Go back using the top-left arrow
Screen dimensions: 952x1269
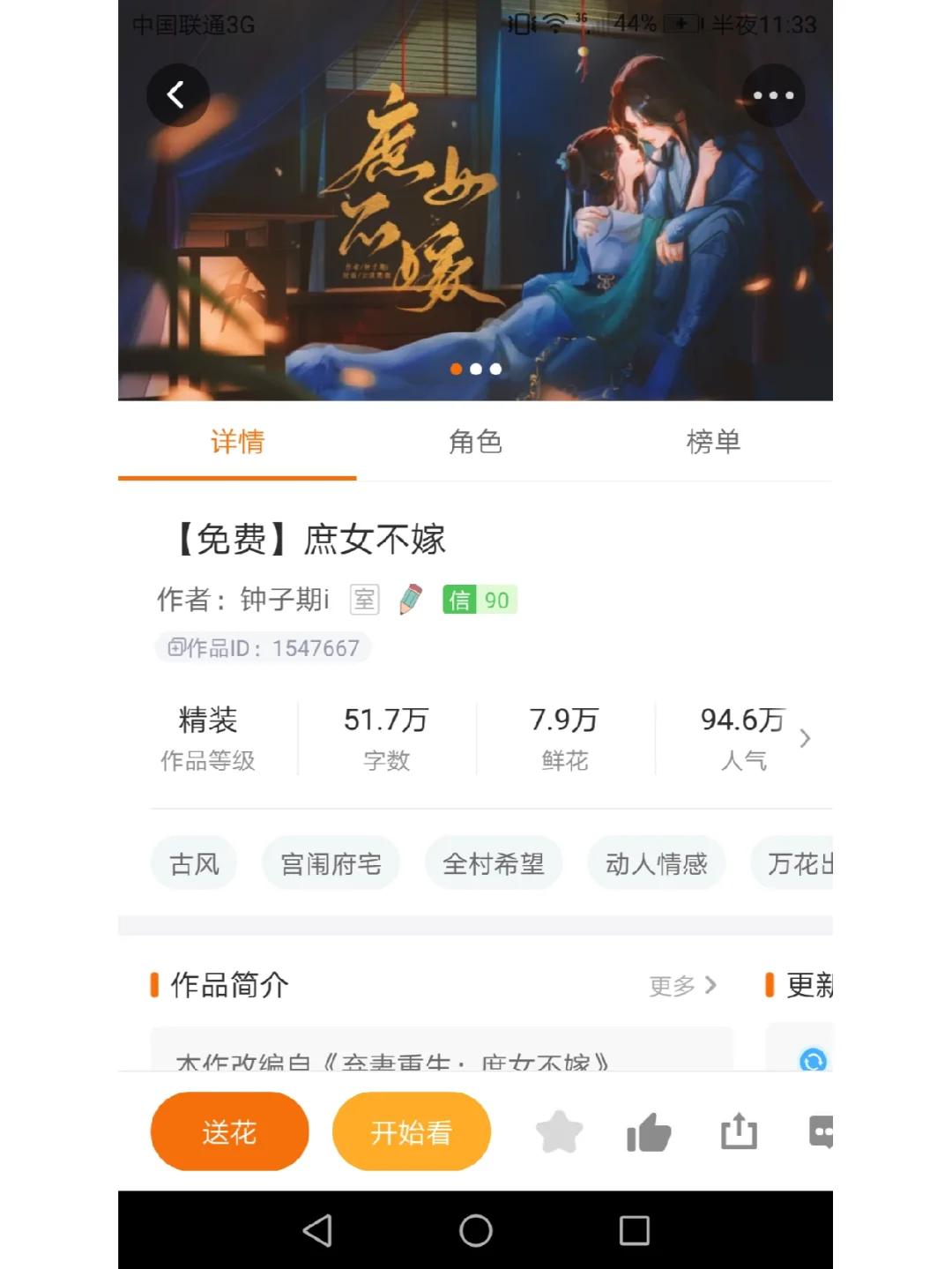[177, 95]
